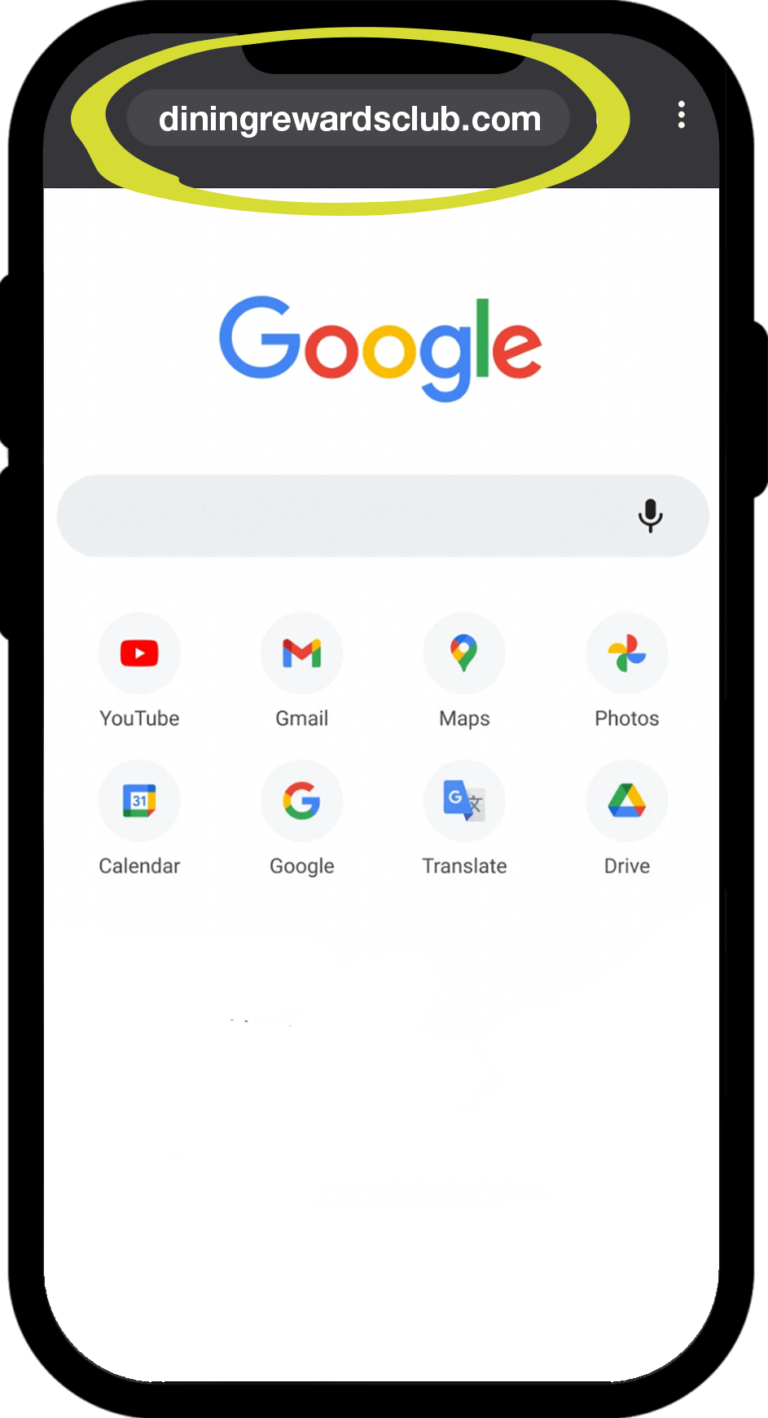The height and width of the screenshot is (1418, 768).
Task: Tap the Maps label under its icon
Action: 464,718
